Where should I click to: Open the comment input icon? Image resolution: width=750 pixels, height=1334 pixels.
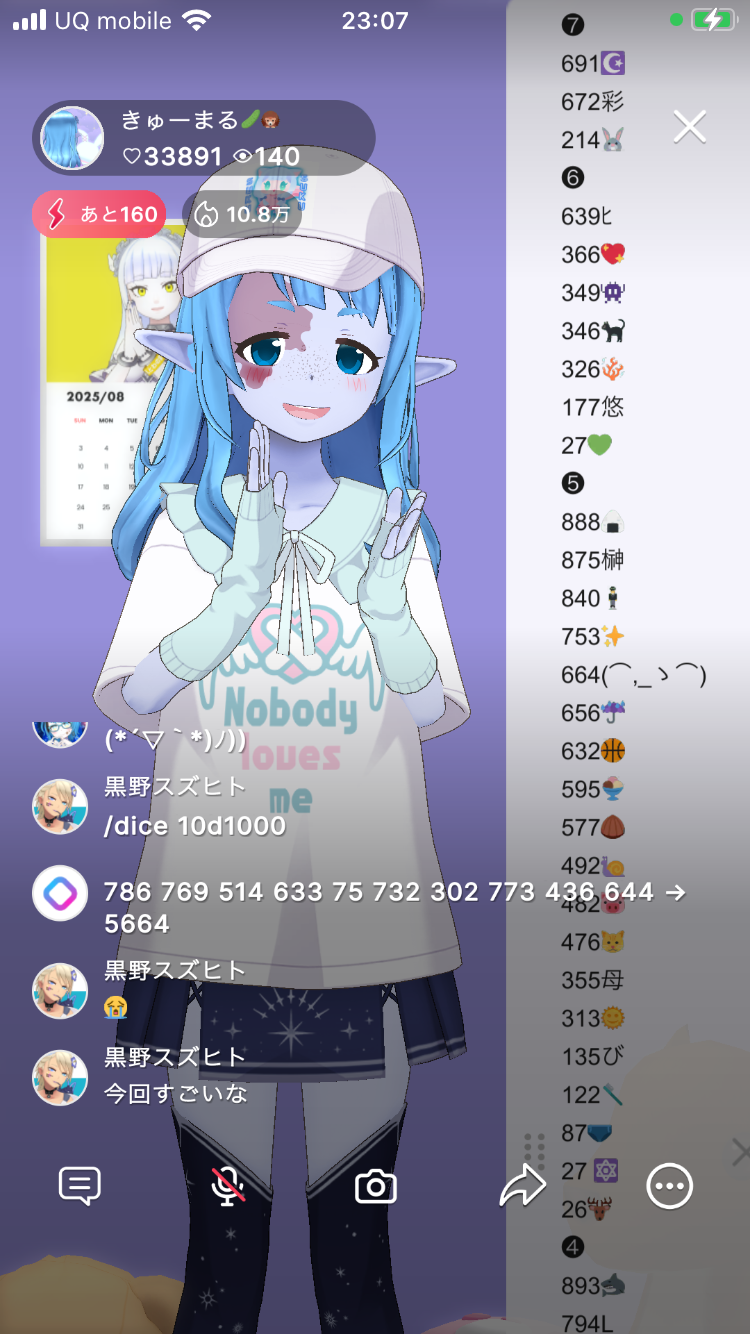[x=80, y=1187]
